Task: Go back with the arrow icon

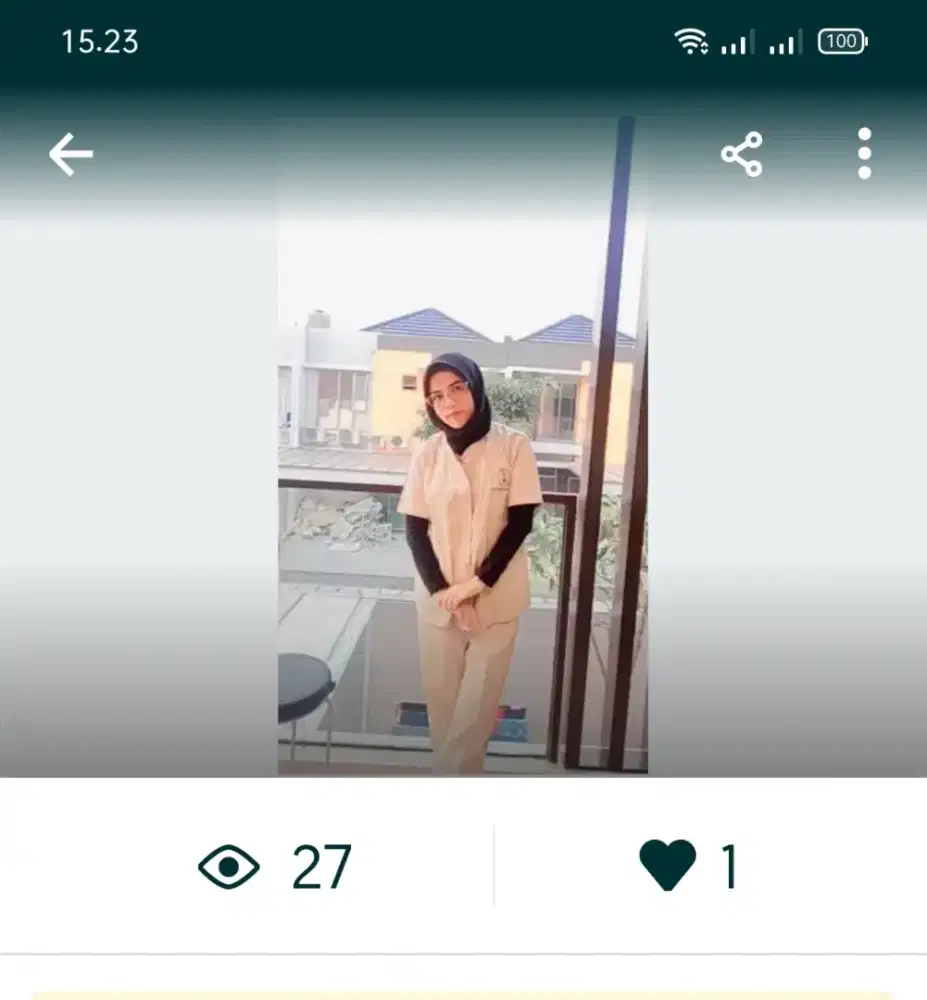Action: (x=70, y=154)
